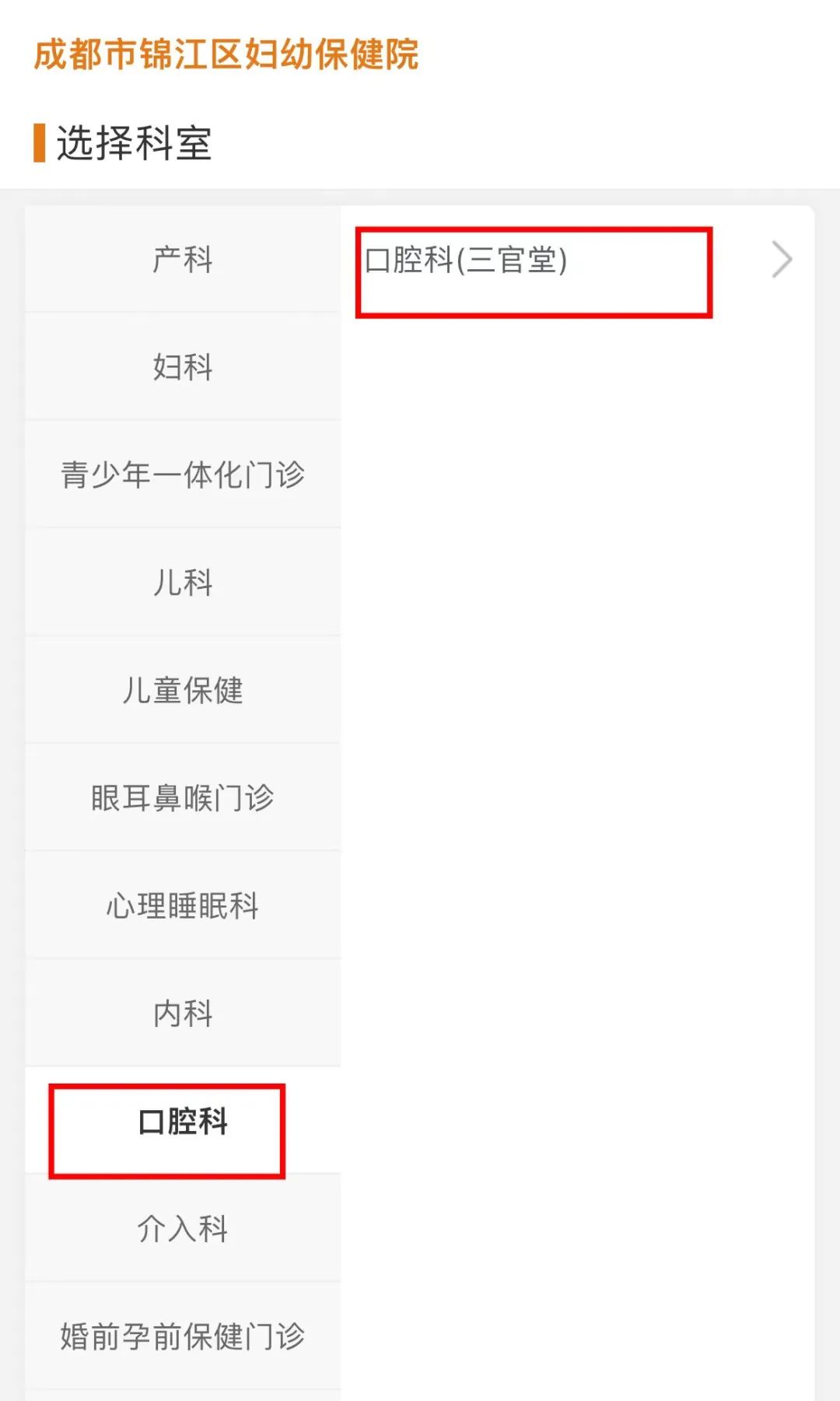Open 青少年一体化门诊 department list
Image resolution: width=840 pixels, height=1401 pixels.
point(183,475)
